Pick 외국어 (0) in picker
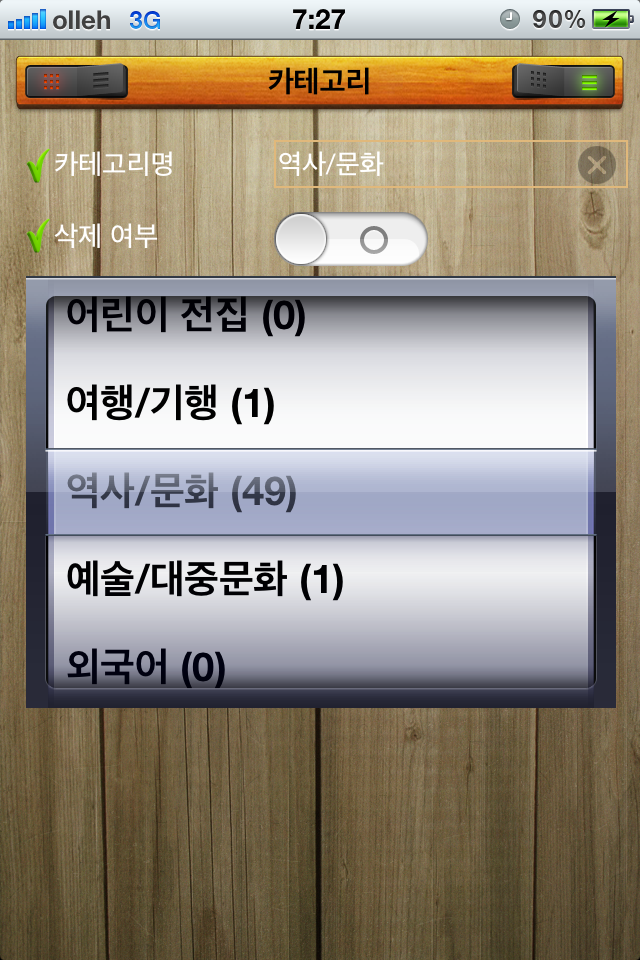Image resolution: width=640 pixels, height=960 pixels. tap(320, 665)
